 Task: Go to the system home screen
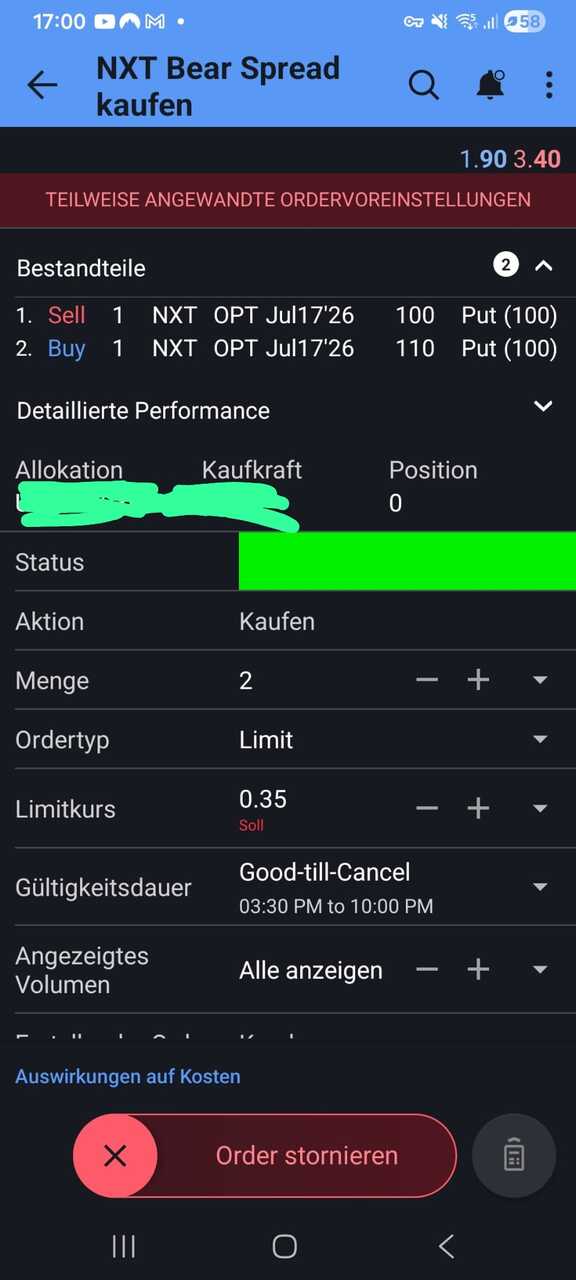pyautogui.click(x=285, y=1246)
